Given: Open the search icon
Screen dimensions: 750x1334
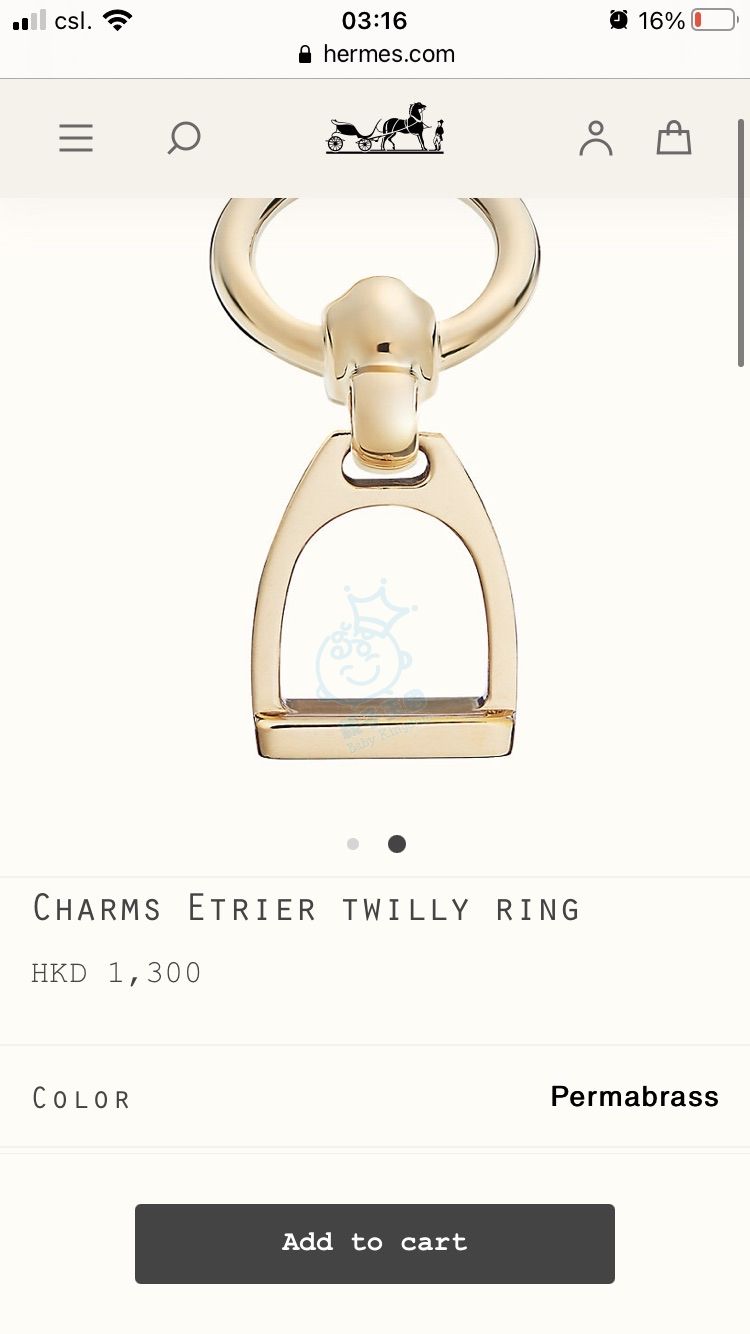Looking at the screenshot, I should [x=184, y=138].
